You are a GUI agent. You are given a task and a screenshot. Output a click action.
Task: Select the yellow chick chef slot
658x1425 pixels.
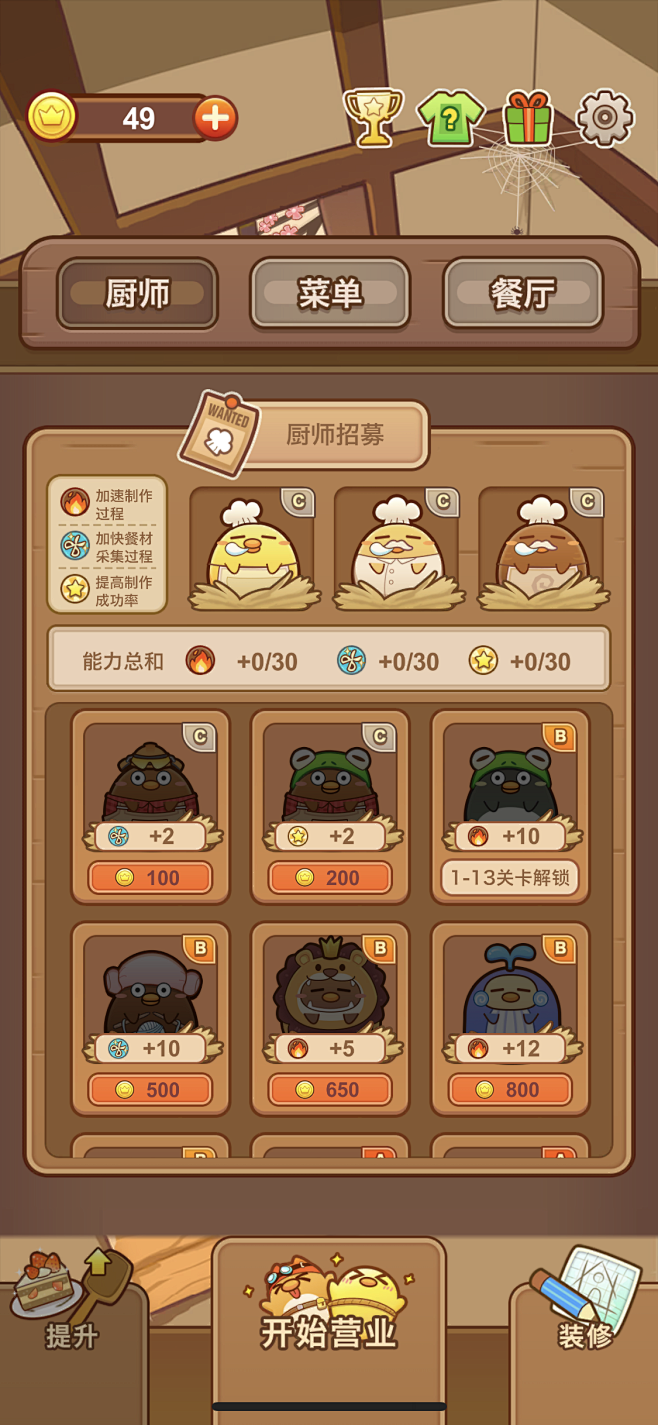coord(254,550)
